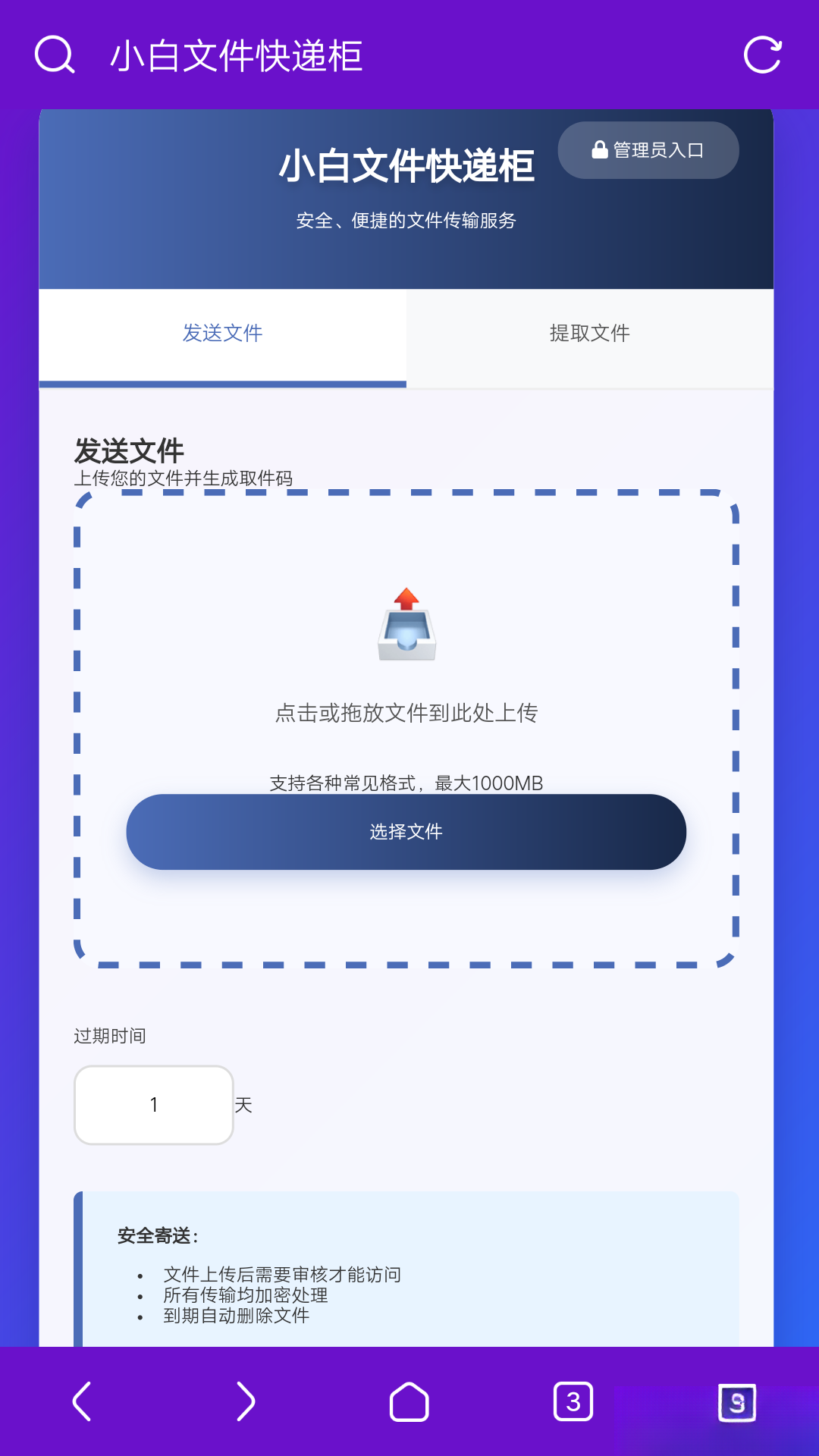Open the browser menu at bottom right
The image size is (819, 1456).
point(736,1403)
